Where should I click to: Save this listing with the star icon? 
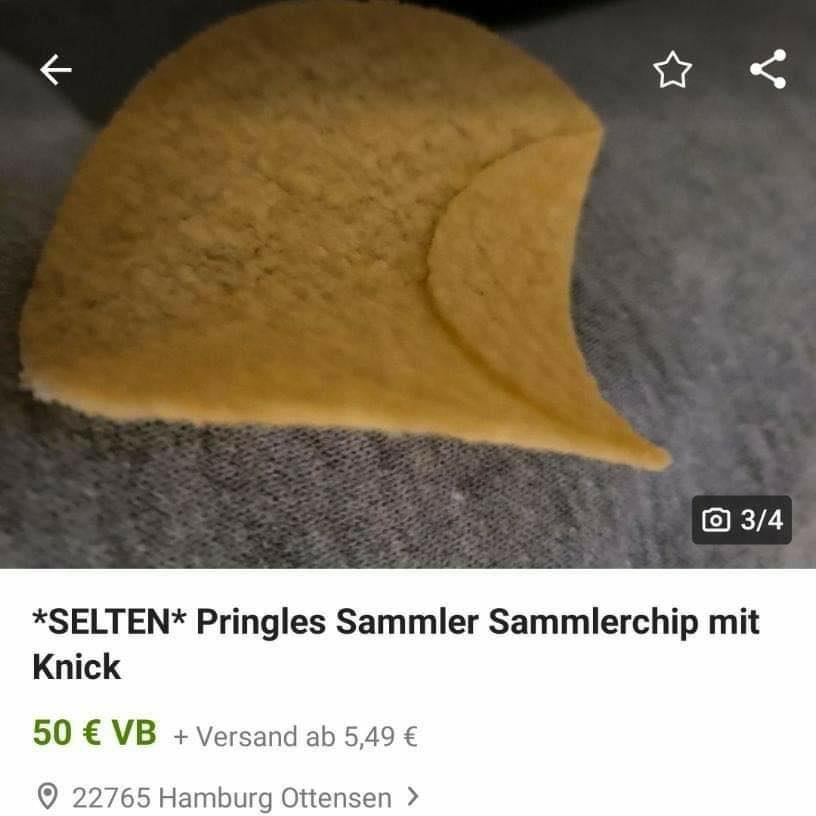coord(672,70)
